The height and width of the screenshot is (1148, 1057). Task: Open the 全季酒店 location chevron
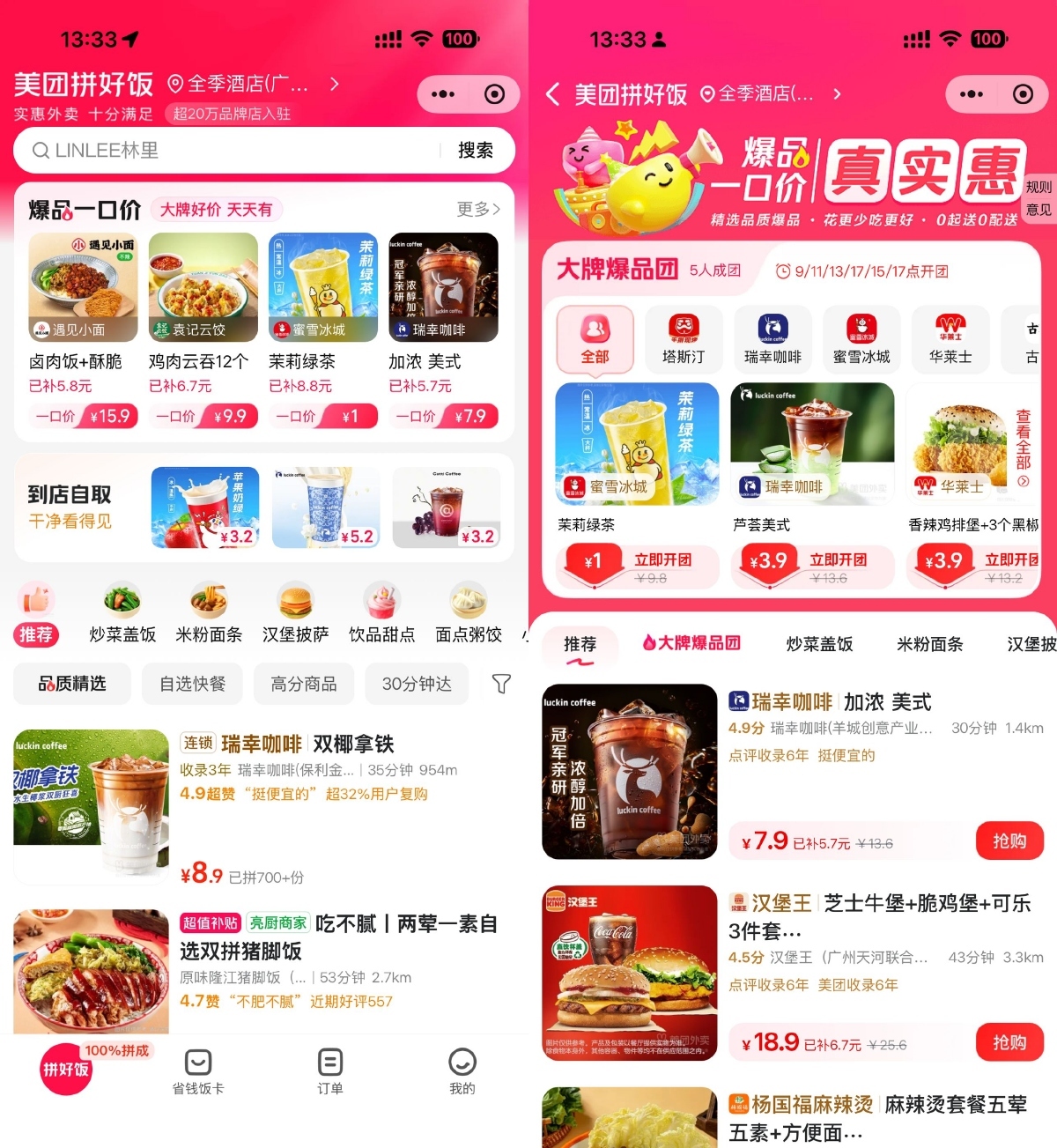334,84
